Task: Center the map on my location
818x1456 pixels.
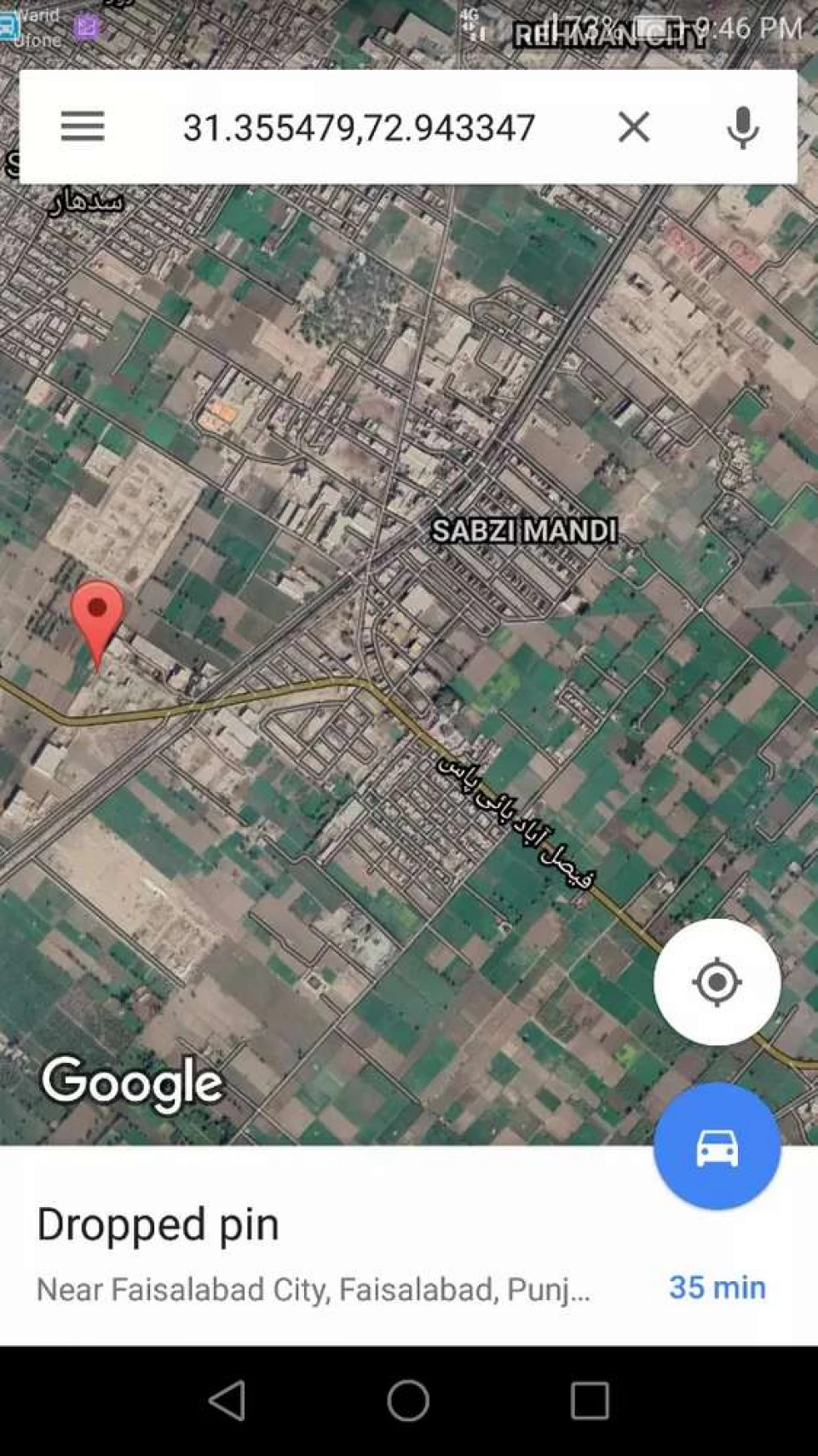Action: click(x=717, y=982)
